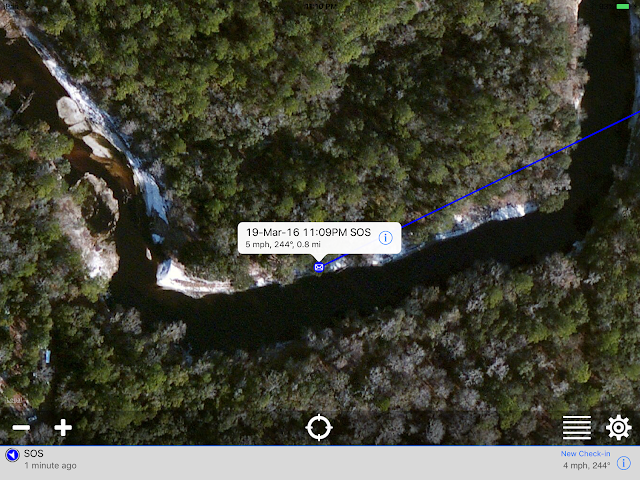Show info for the SOS callout
This screenshot has height=480, width=640.
coord(385,237)
